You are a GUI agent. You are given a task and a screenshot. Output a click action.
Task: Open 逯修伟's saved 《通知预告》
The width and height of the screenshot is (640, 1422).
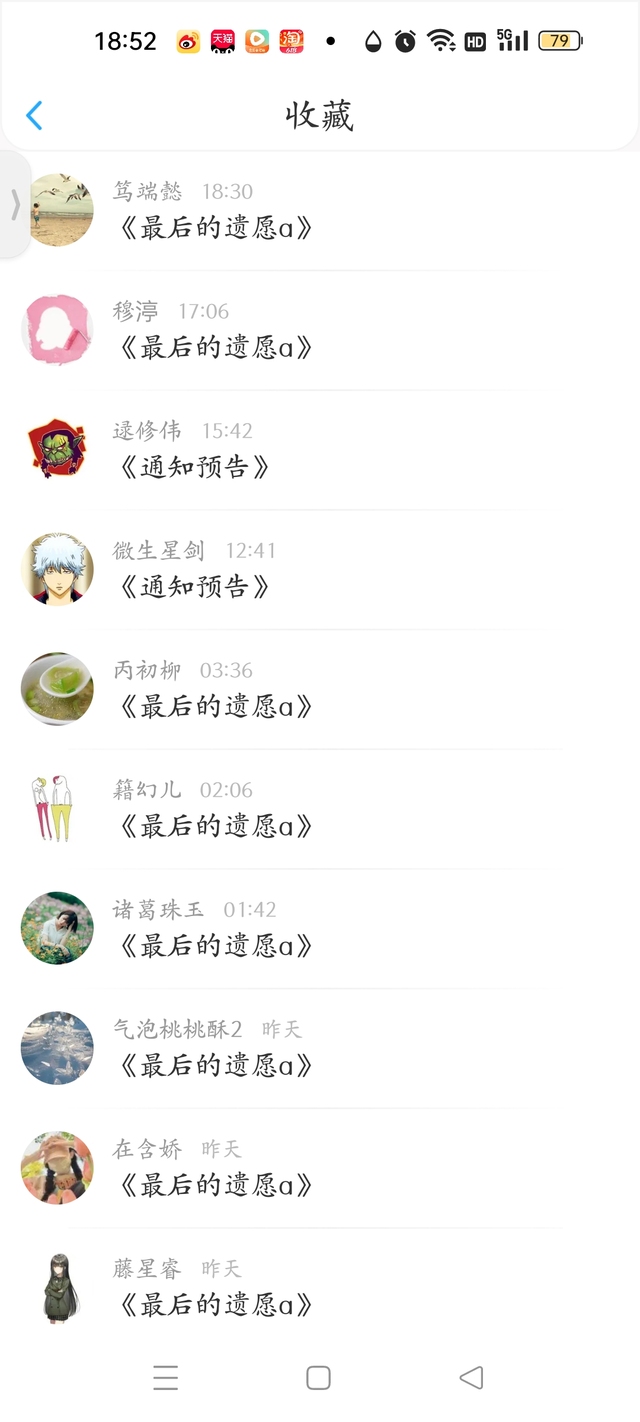(x=195, y=467)
